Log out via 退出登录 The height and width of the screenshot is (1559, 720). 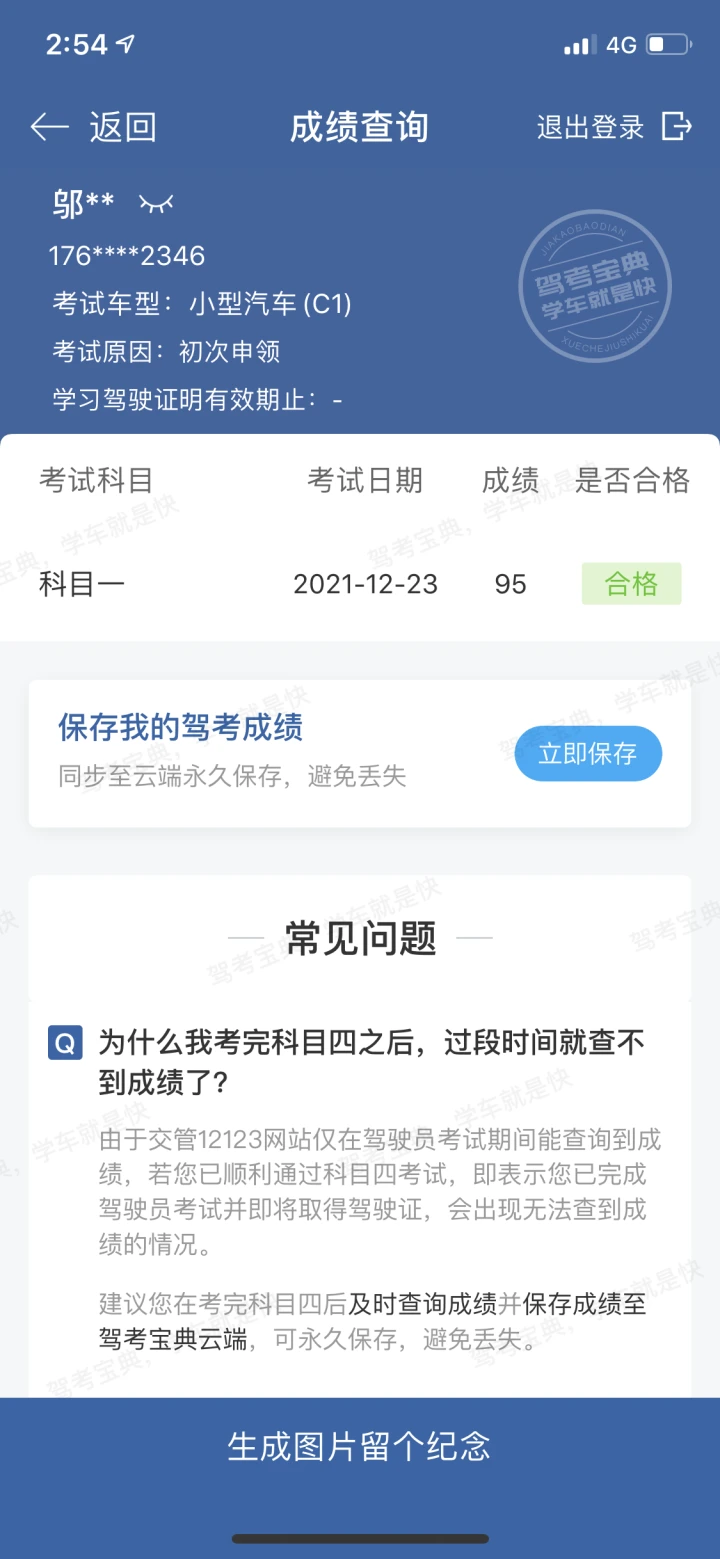click(614, 127)
